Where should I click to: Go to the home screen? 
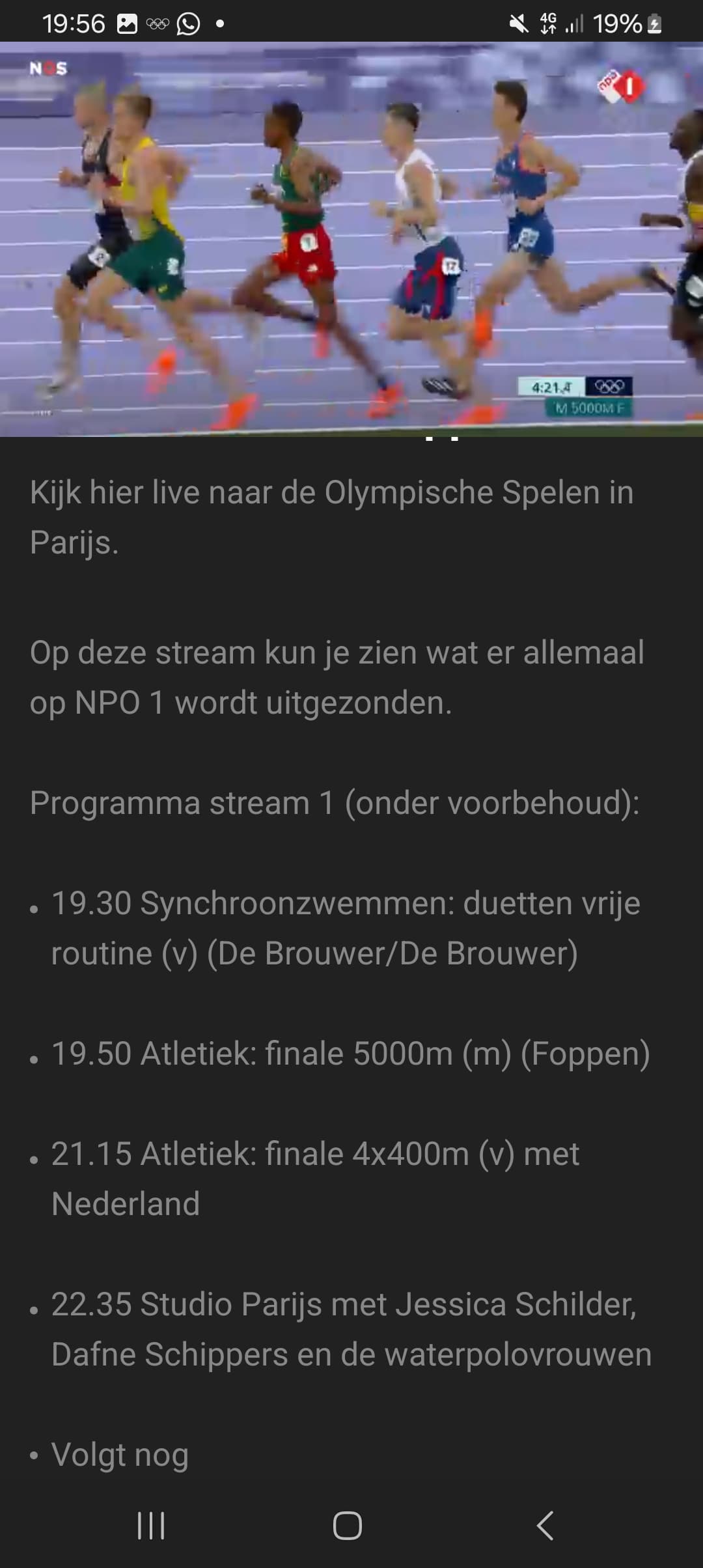[x=348, y=1526]
